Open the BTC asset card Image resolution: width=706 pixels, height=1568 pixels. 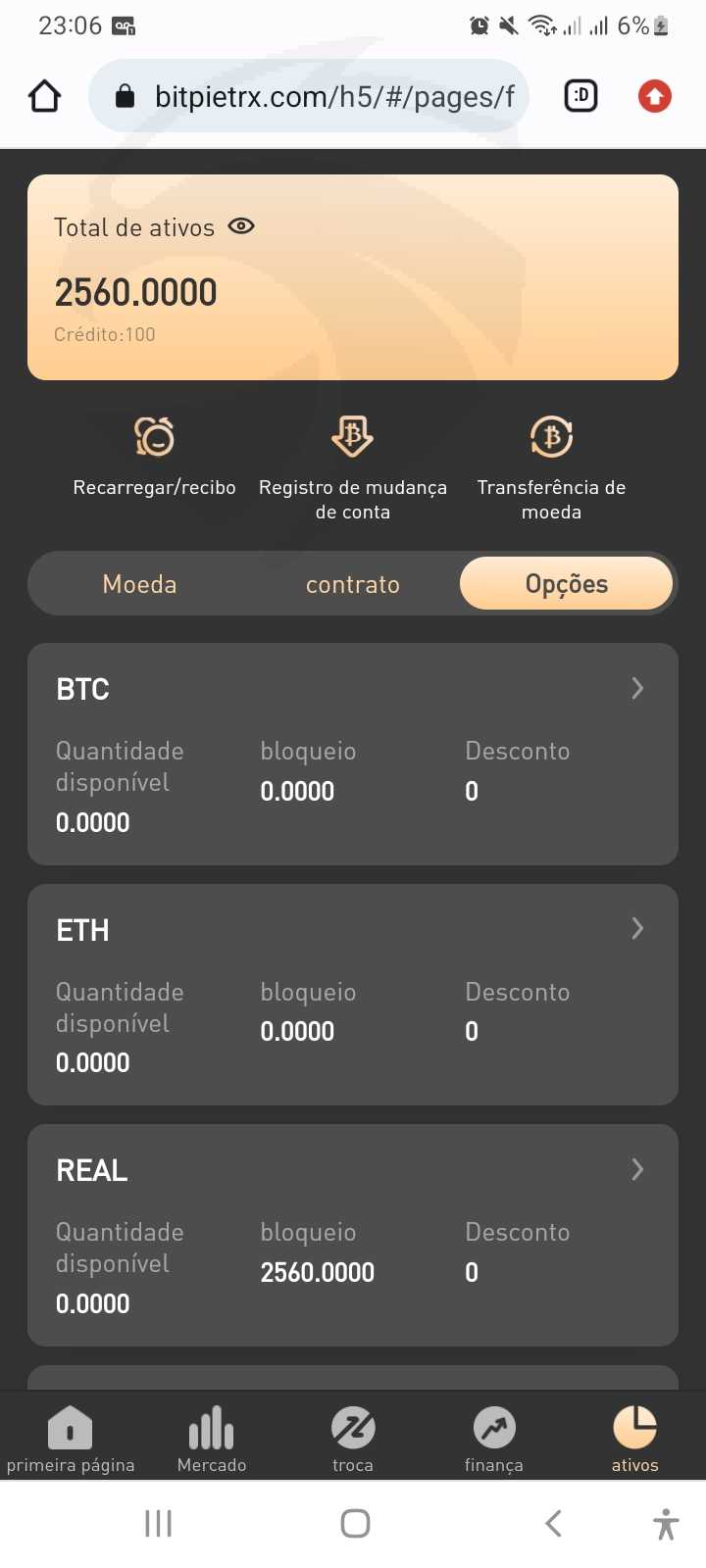click(x=353, y=754)
